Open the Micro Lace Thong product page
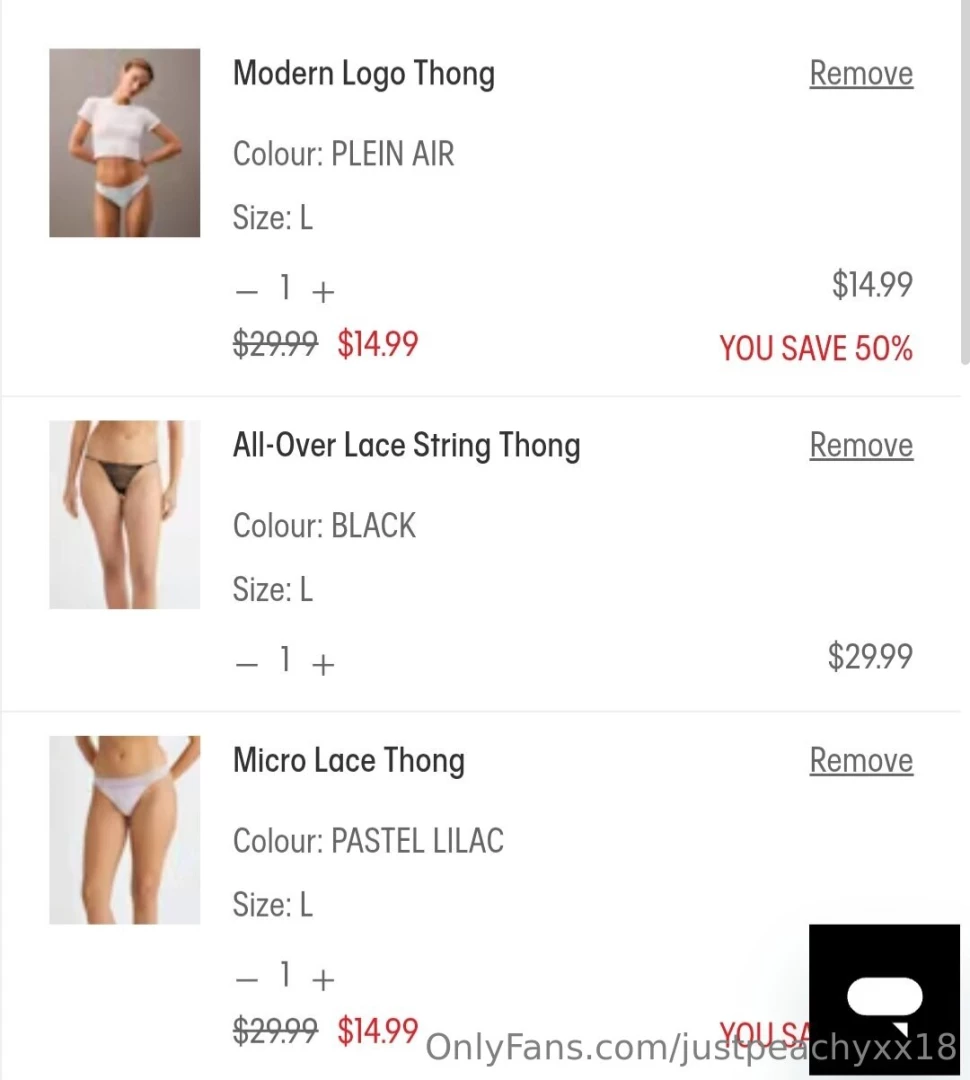970x1080 pixels. click(348, 760)
